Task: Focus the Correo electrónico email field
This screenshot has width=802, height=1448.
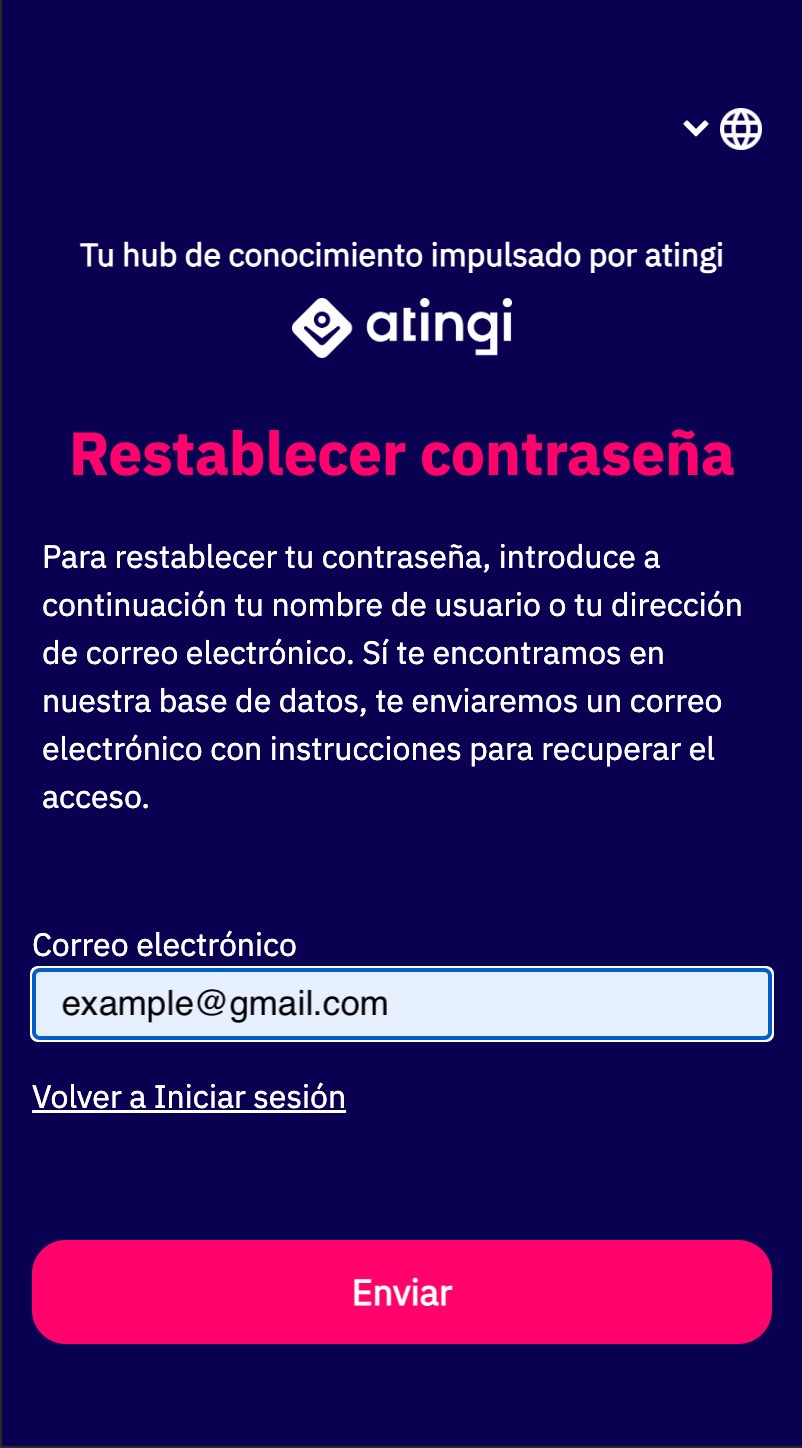Action: pos(402,1003)
